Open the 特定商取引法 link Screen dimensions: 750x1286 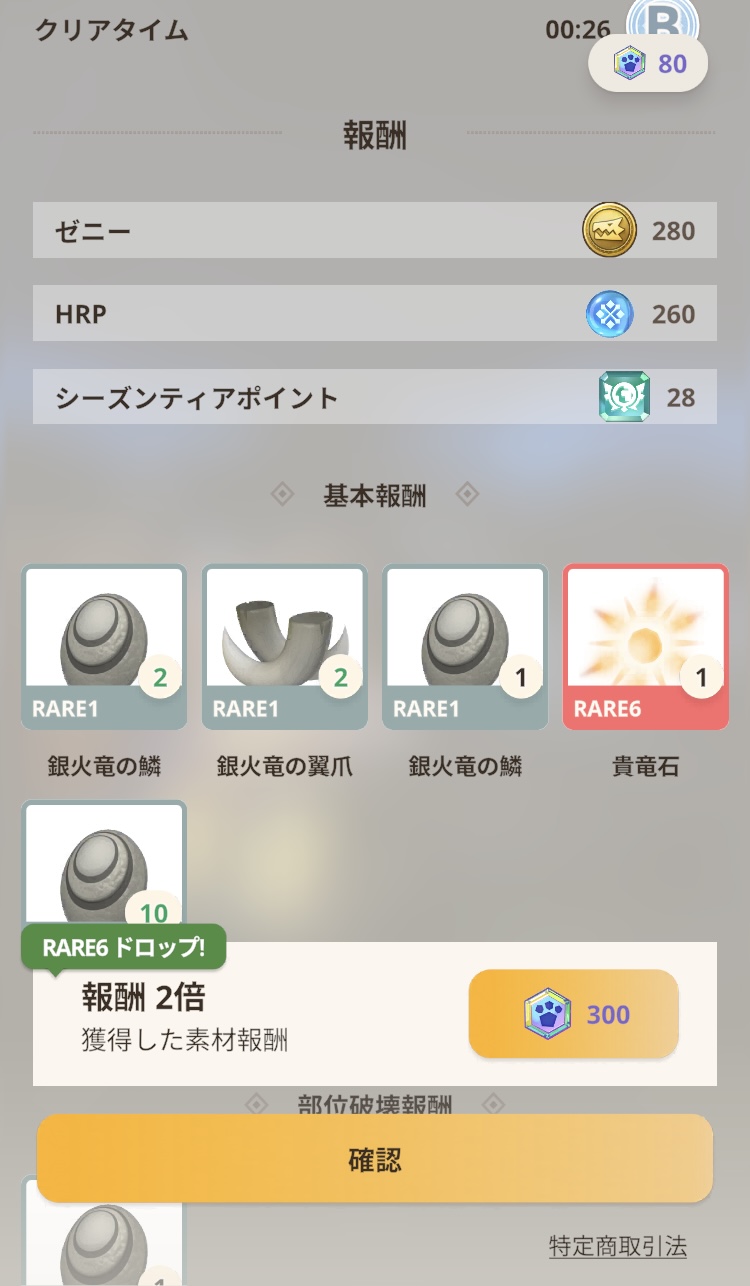pyautogui.click(x=618, y=1246)
